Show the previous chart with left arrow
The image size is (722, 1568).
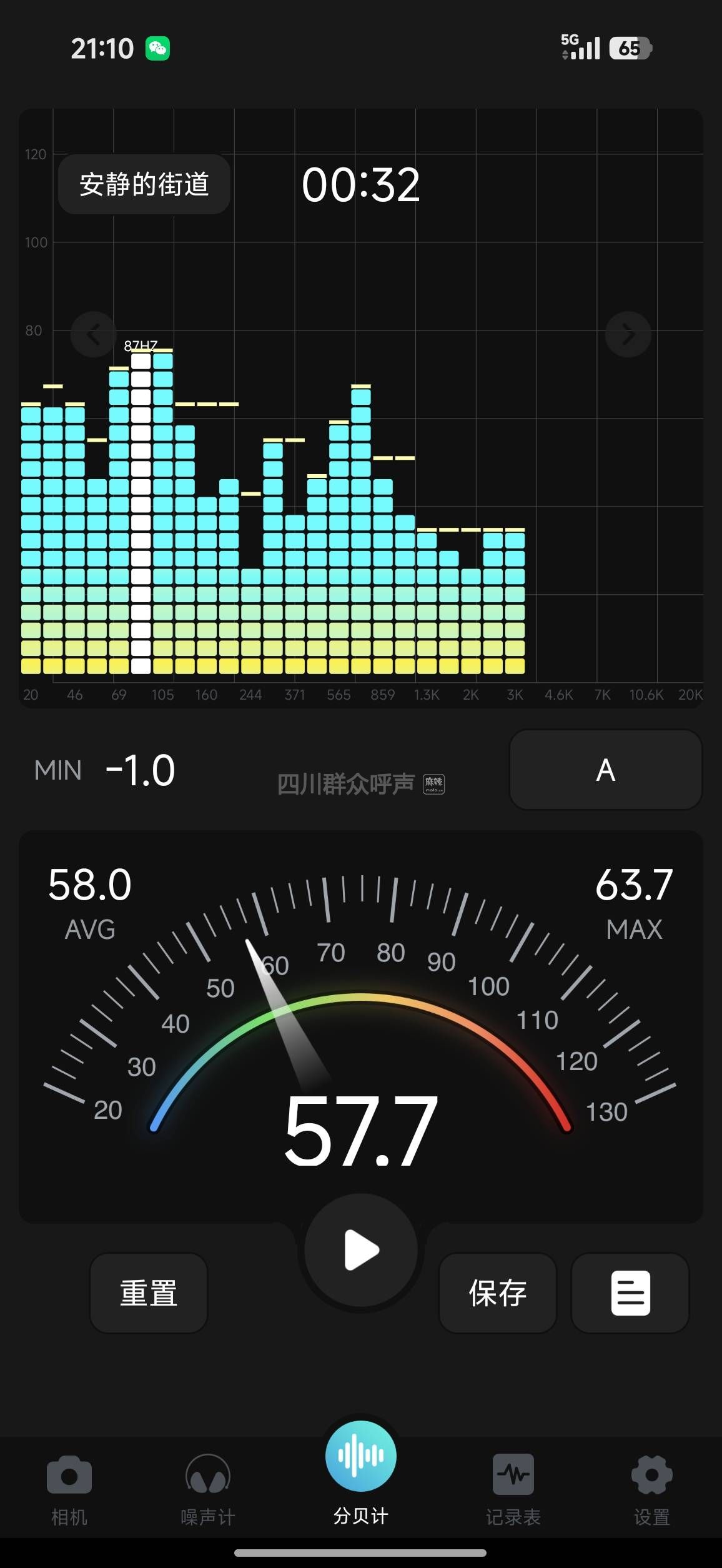point(93,334)
